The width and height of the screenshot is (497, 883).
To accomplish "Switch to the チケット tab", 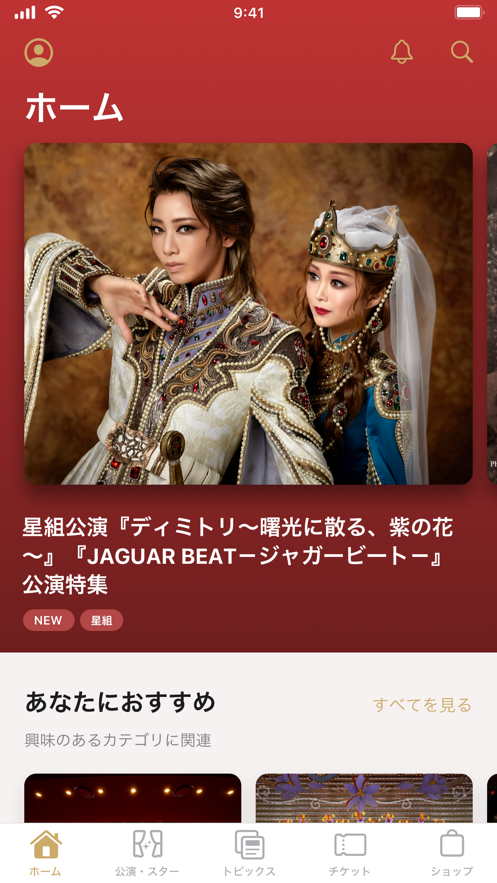I will (x=350, y=853).
